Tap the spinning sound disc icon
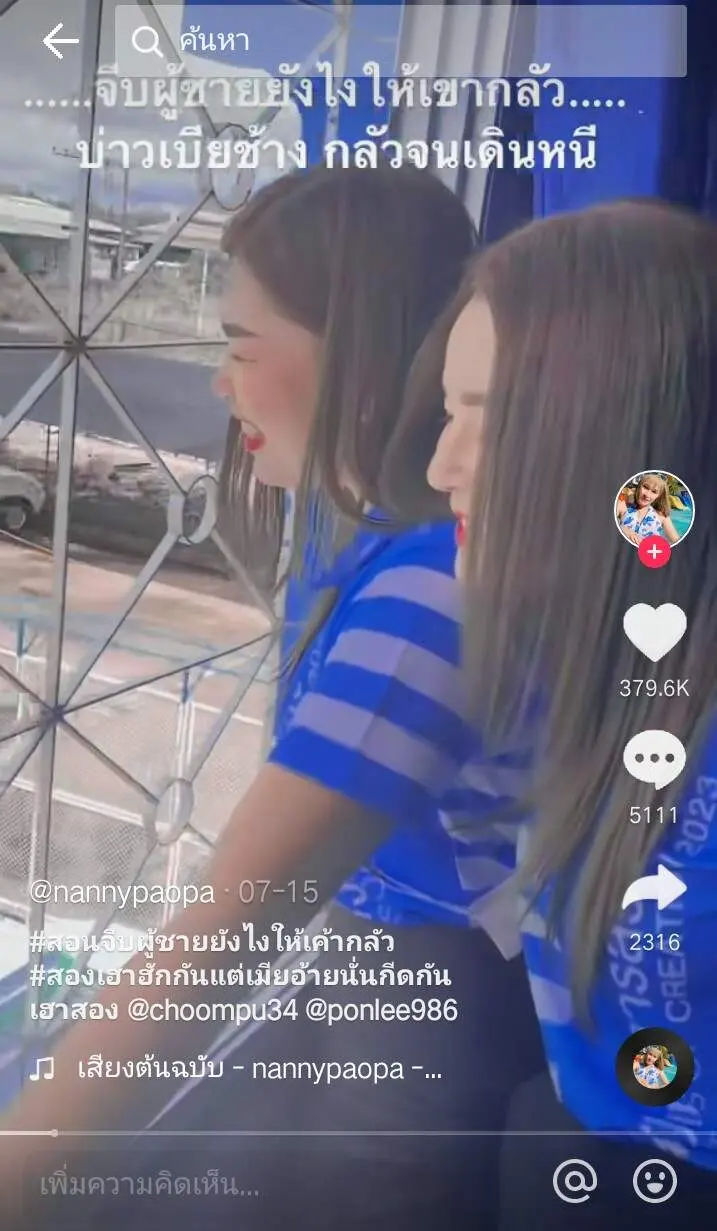Image resolution: width=717 pixels, height=1231 pixels. pos(654,1066)
